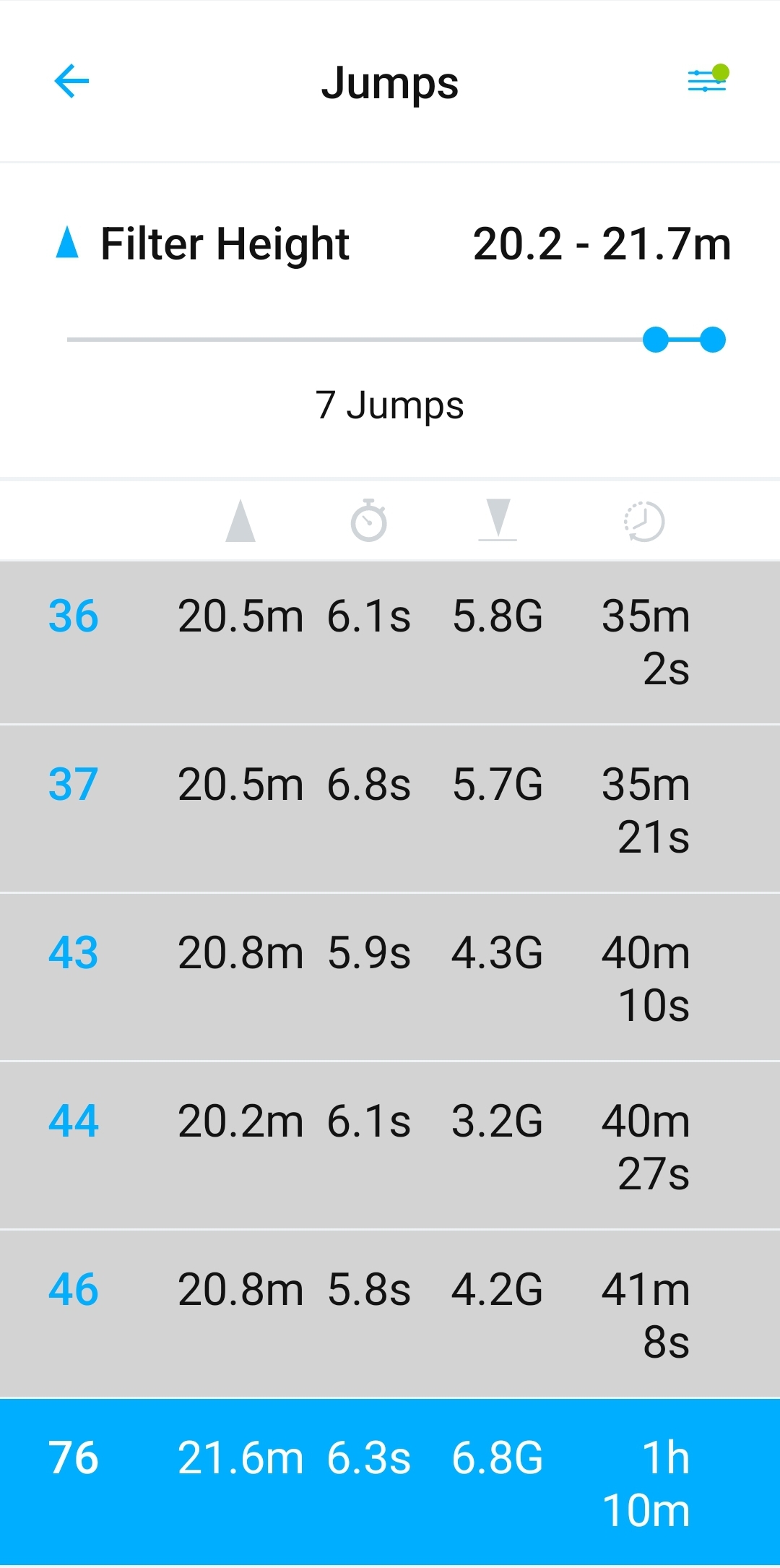Image resolution: width=780 pixels, height=1568 pixels.
Task: Sort jumps by landing G-force icon
Action: pos(498,520)
